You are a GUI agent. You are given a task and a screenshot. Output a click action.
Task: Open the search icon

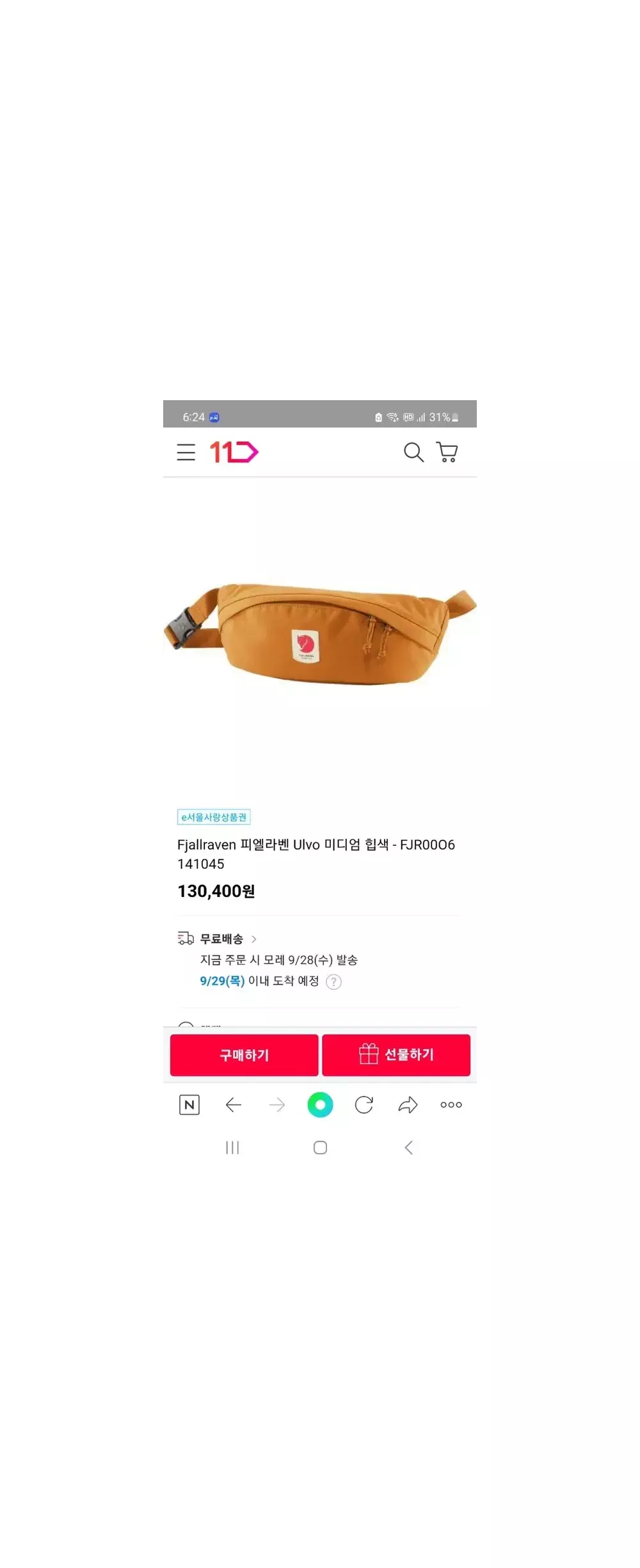click(413, 452)
